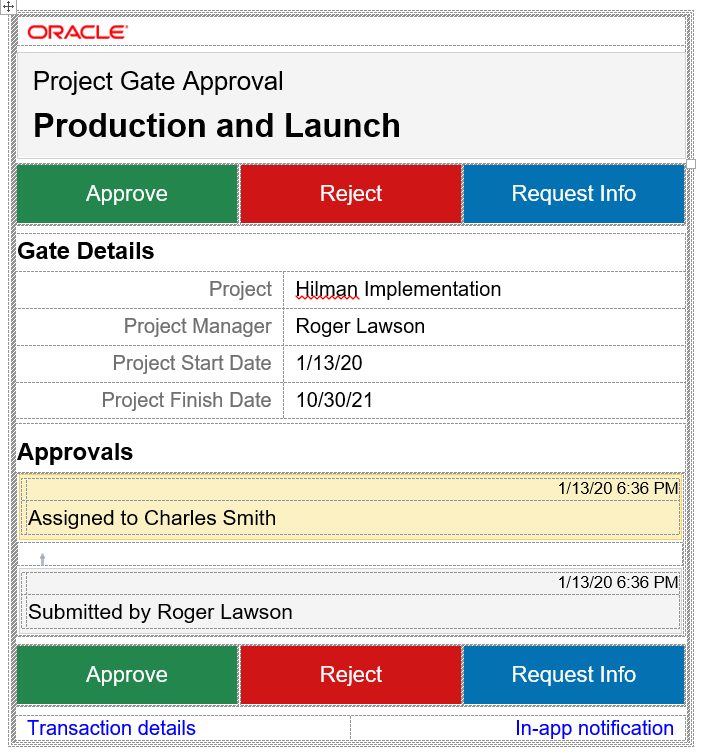The height and width of the screenshot is (752, 704).
Task: Open the Transaction details link
Action: pos(112,728)
